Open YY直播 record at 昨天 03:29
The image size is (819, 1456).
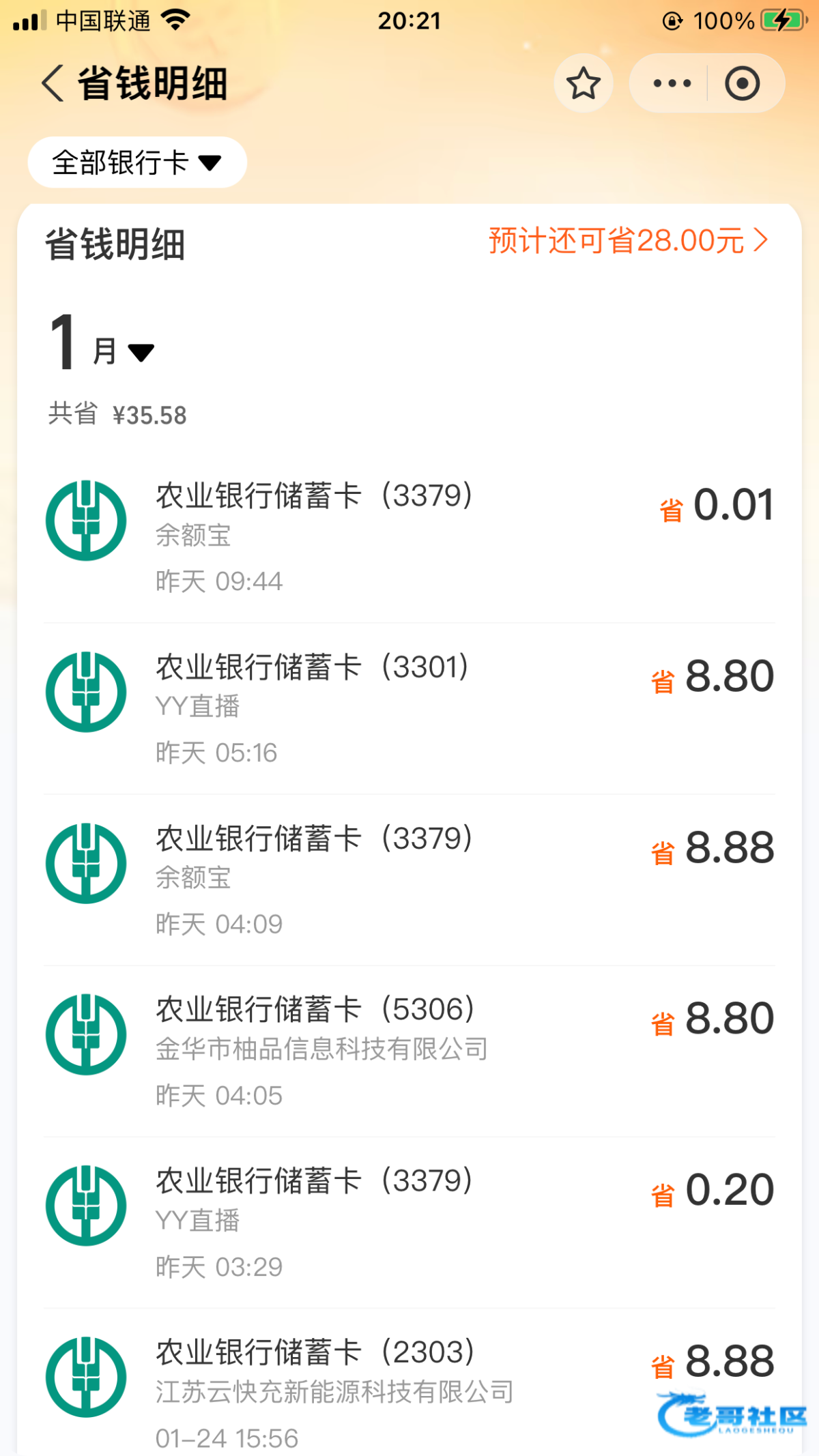[409, 1223]
